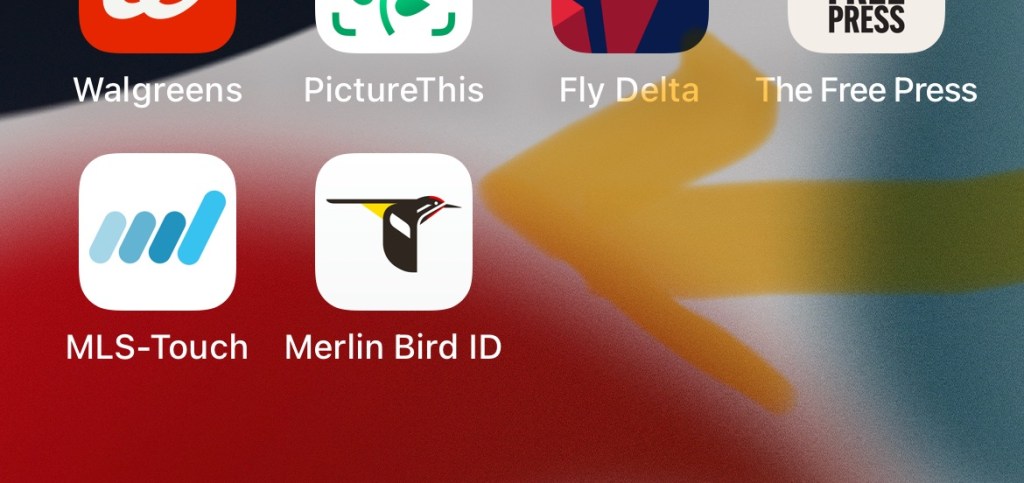Launch PictureThis plant identifier app

393,25
